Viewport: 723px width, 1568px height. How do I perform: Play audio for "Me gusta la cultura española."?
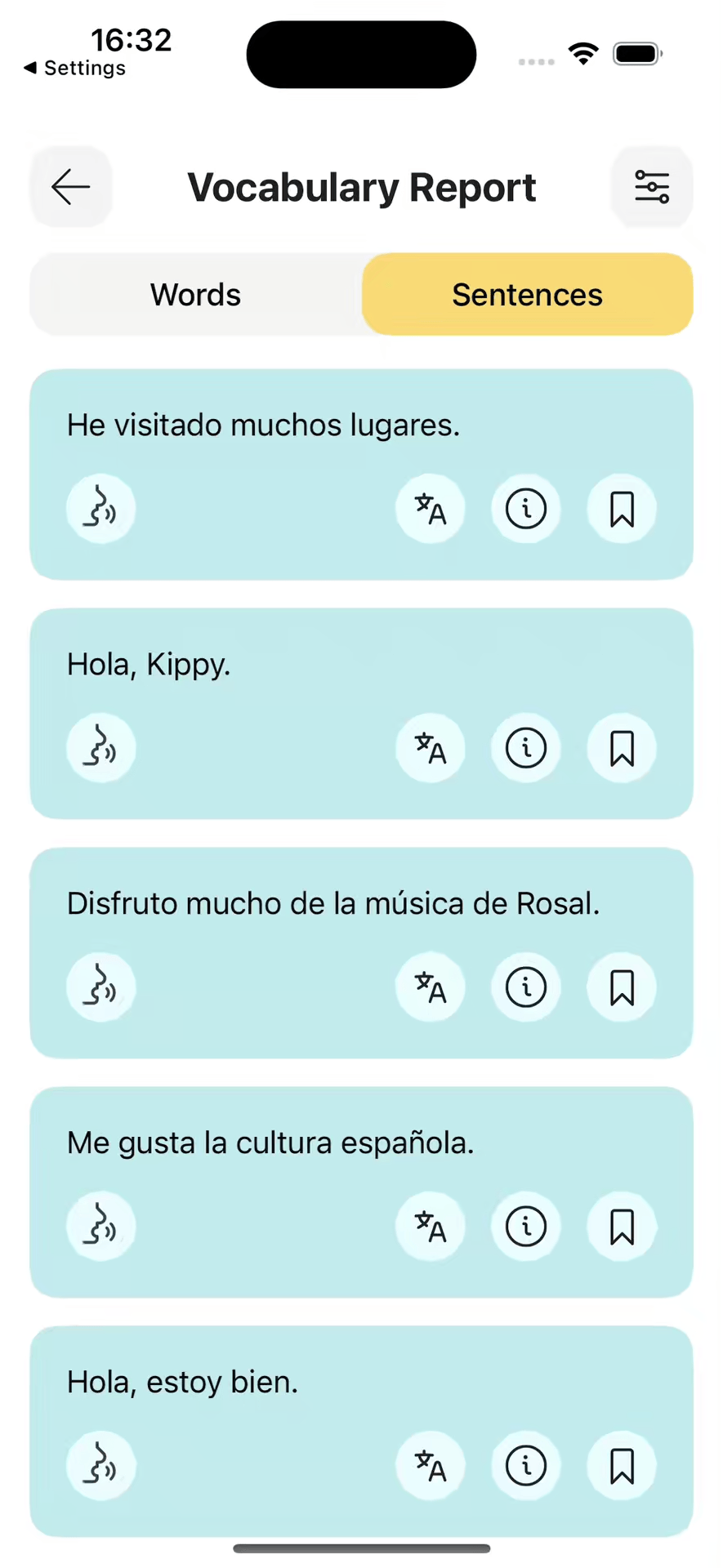coord(101,1227)
